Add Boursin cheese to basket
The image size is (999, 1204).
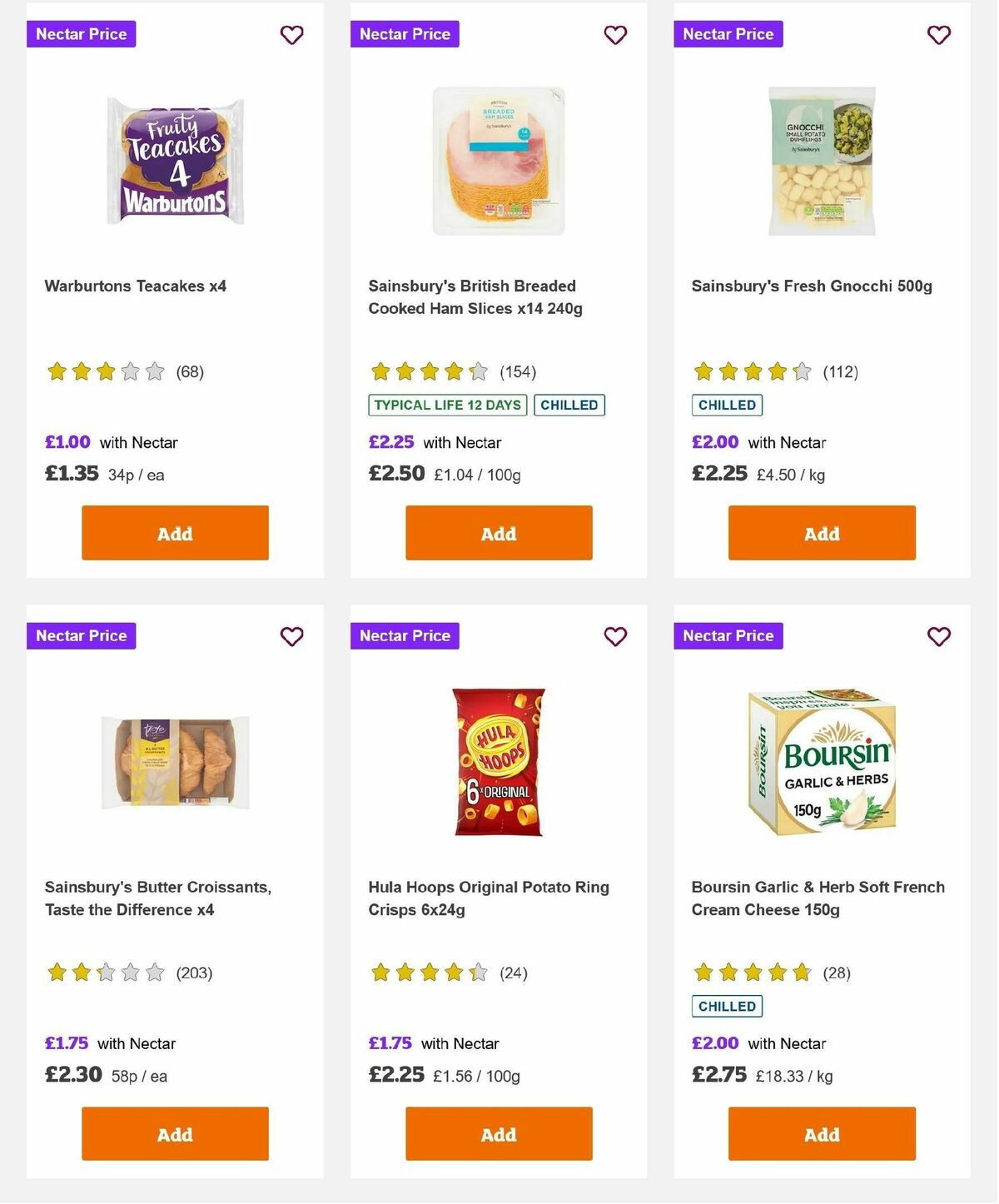tap(821, 1133)
